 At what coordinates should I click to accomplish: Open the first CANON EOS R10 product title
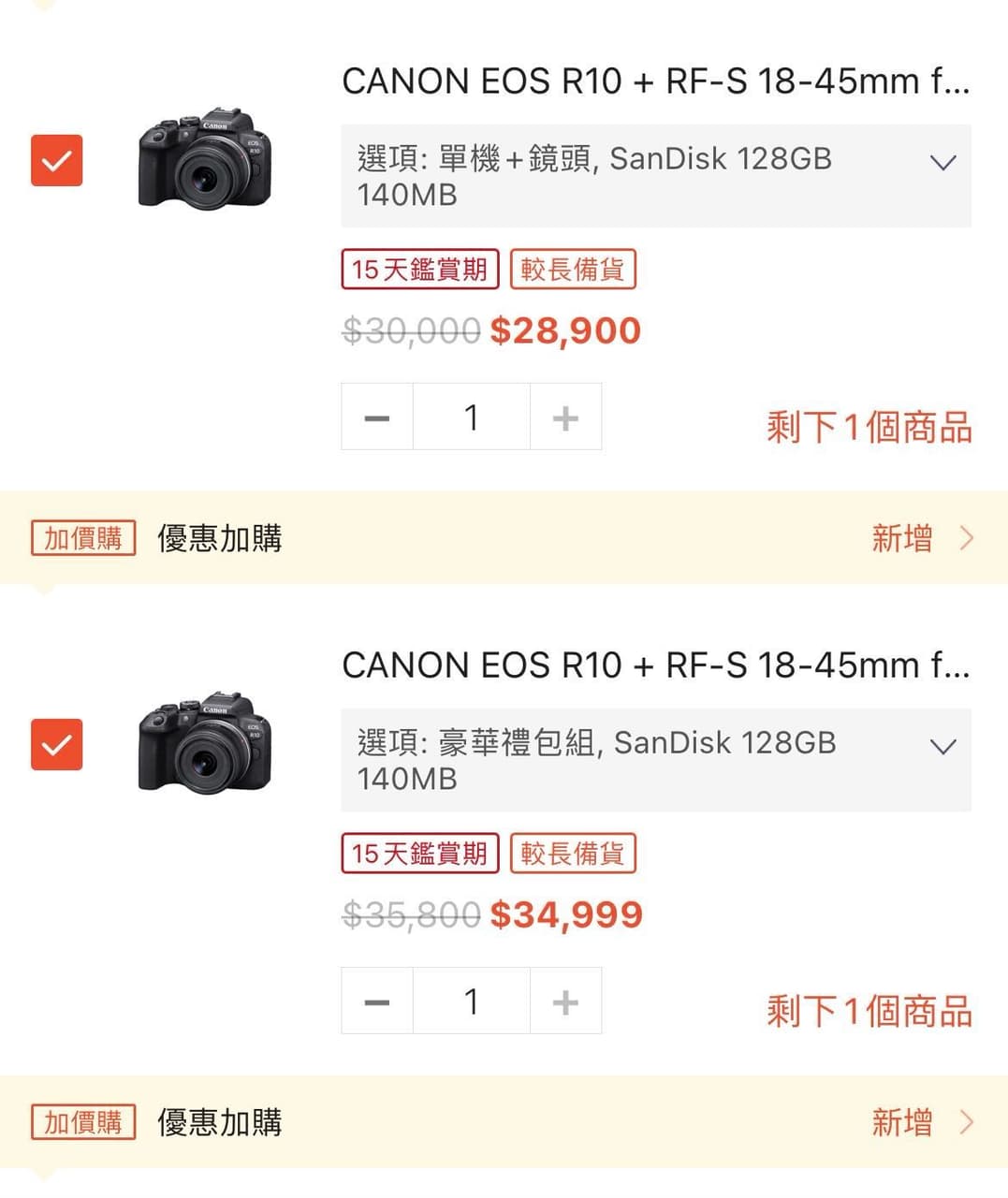point(655,80)
